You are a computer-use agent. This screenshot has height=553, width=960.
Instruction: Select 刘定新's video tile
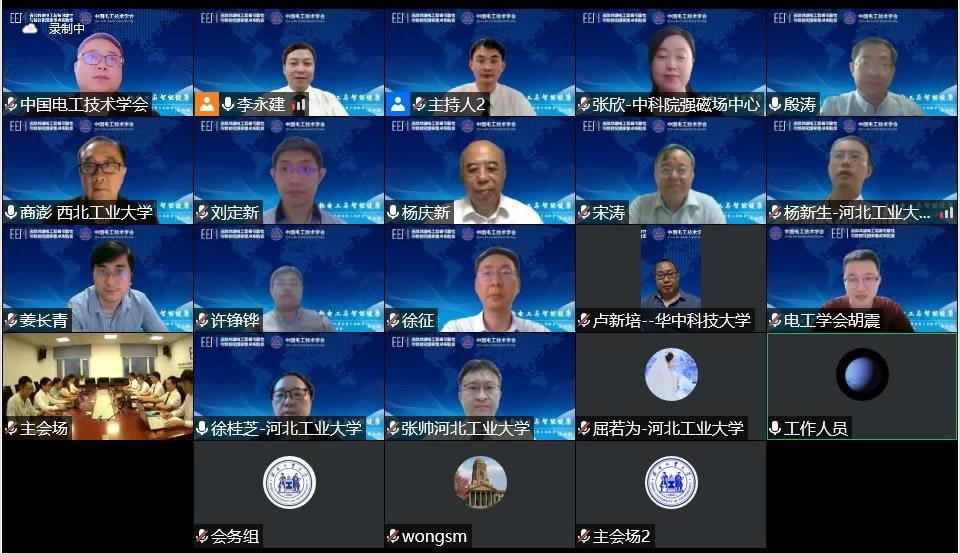[289, 170]
